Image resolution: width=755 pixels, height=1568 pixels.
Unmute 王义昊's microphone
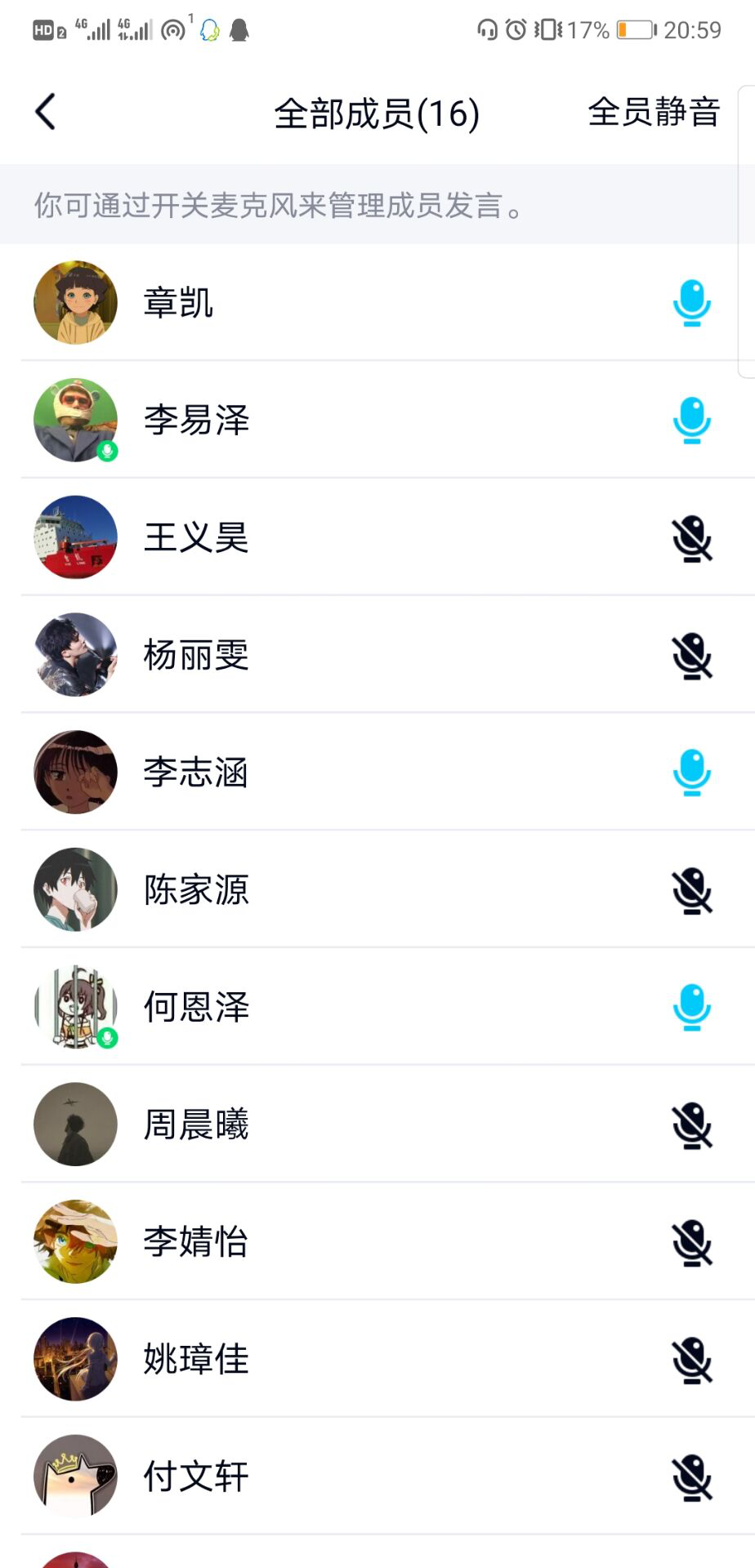pyautogui.click(x=692, y=538)
